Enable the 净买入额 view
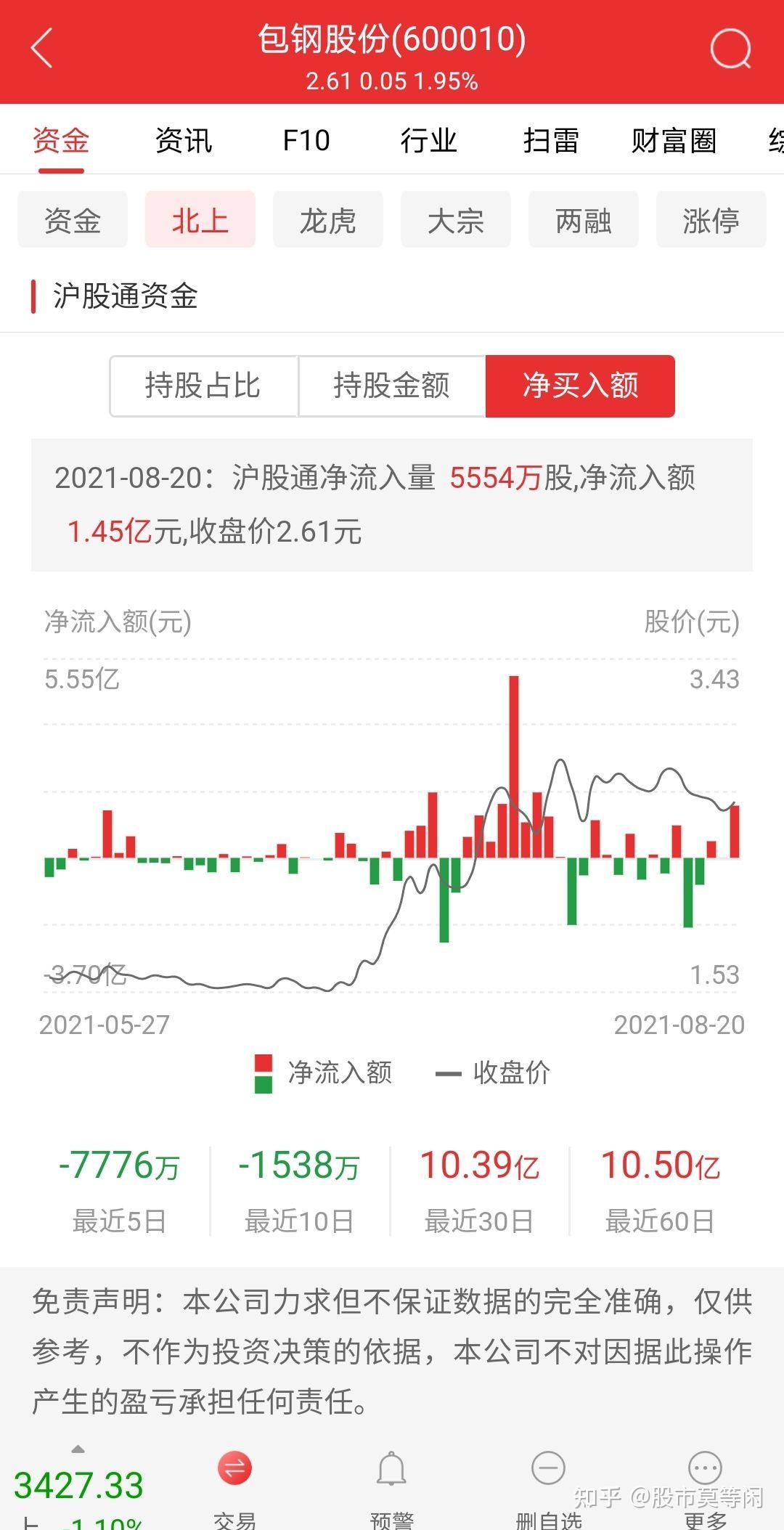784x1530 pixels. click(581, 386)
